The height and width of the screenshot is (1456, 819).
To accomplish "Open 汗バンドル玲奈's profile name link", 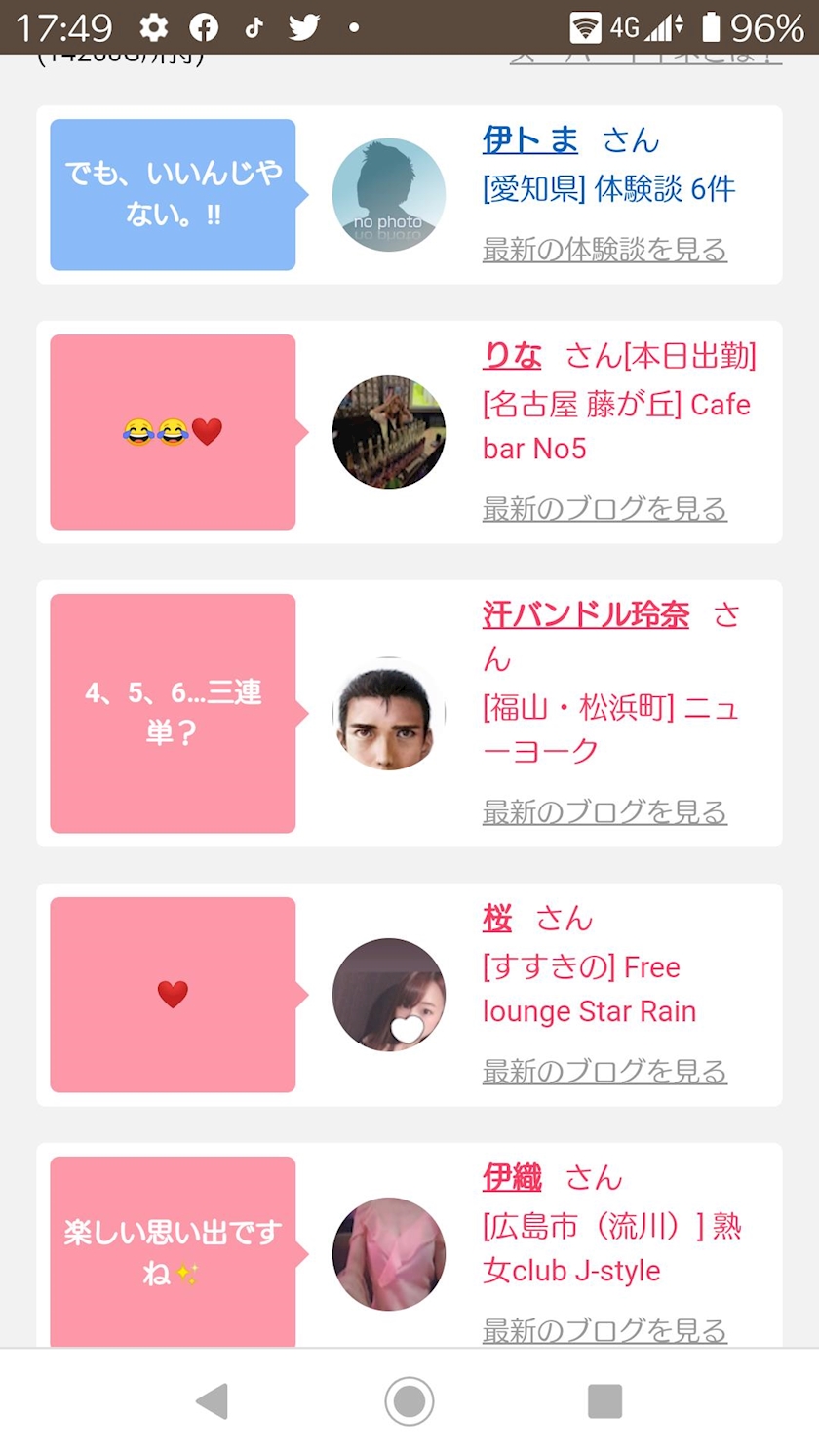I will [586, 614].
